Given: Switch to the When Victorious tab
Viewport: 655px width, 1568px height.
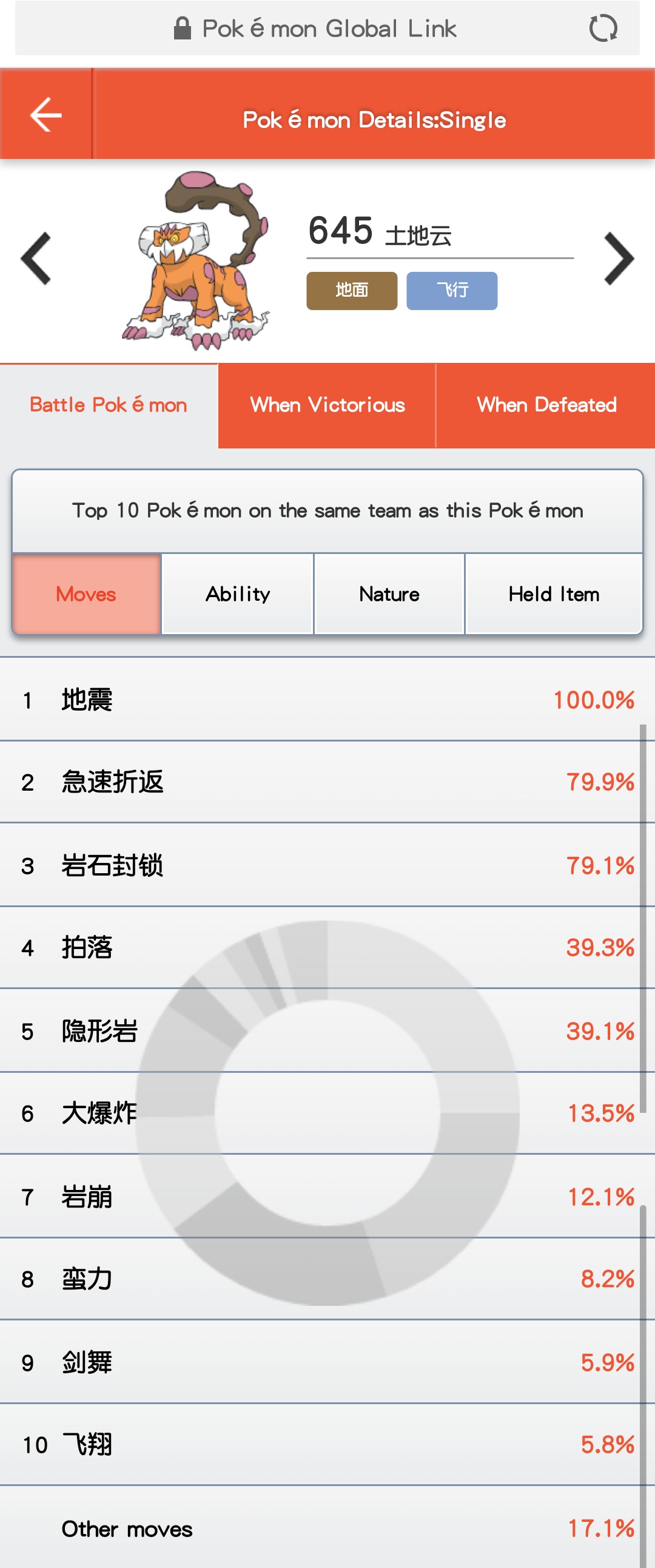Looking at the screenshot, I should [x=327, y=405].
